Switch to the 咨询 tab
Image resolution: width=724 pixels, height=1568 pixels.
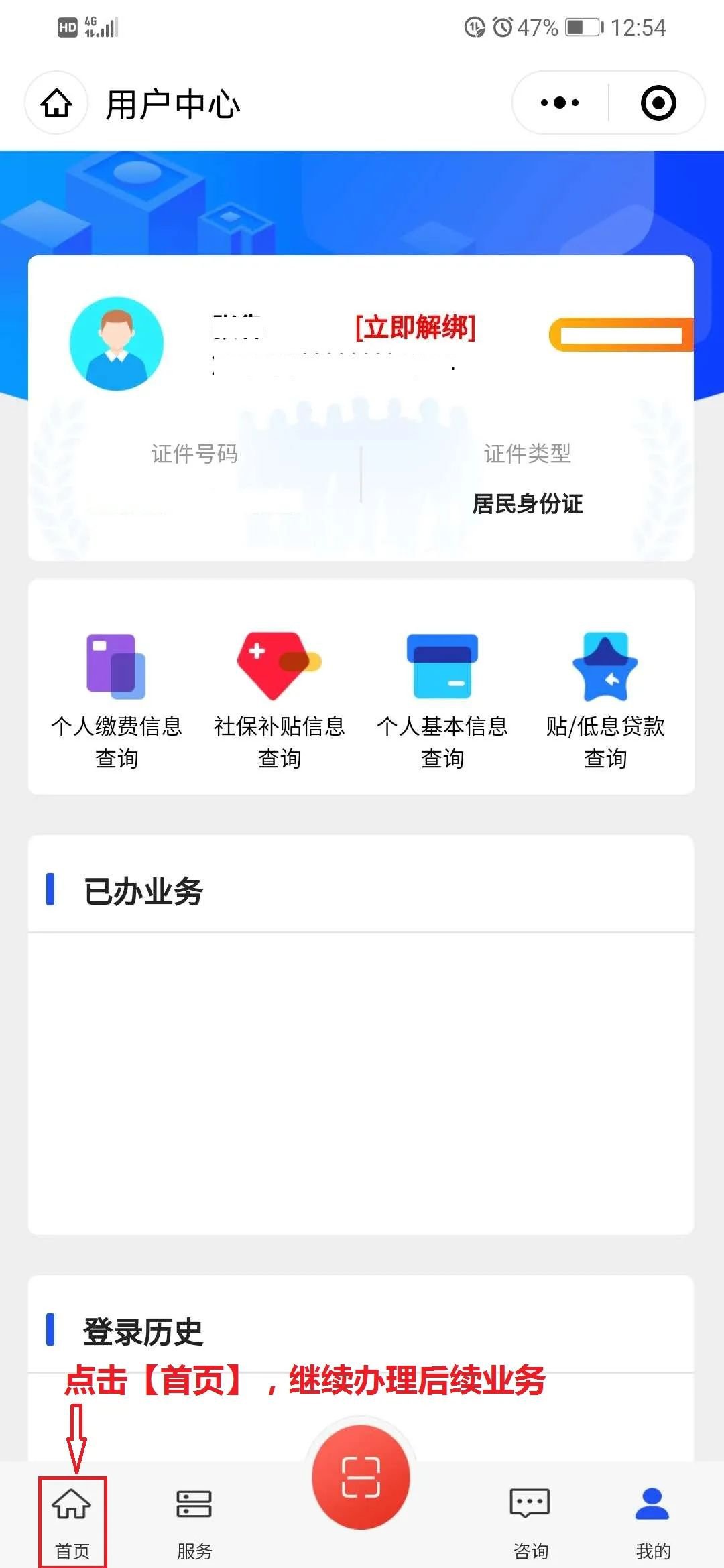click(530, 1520)
